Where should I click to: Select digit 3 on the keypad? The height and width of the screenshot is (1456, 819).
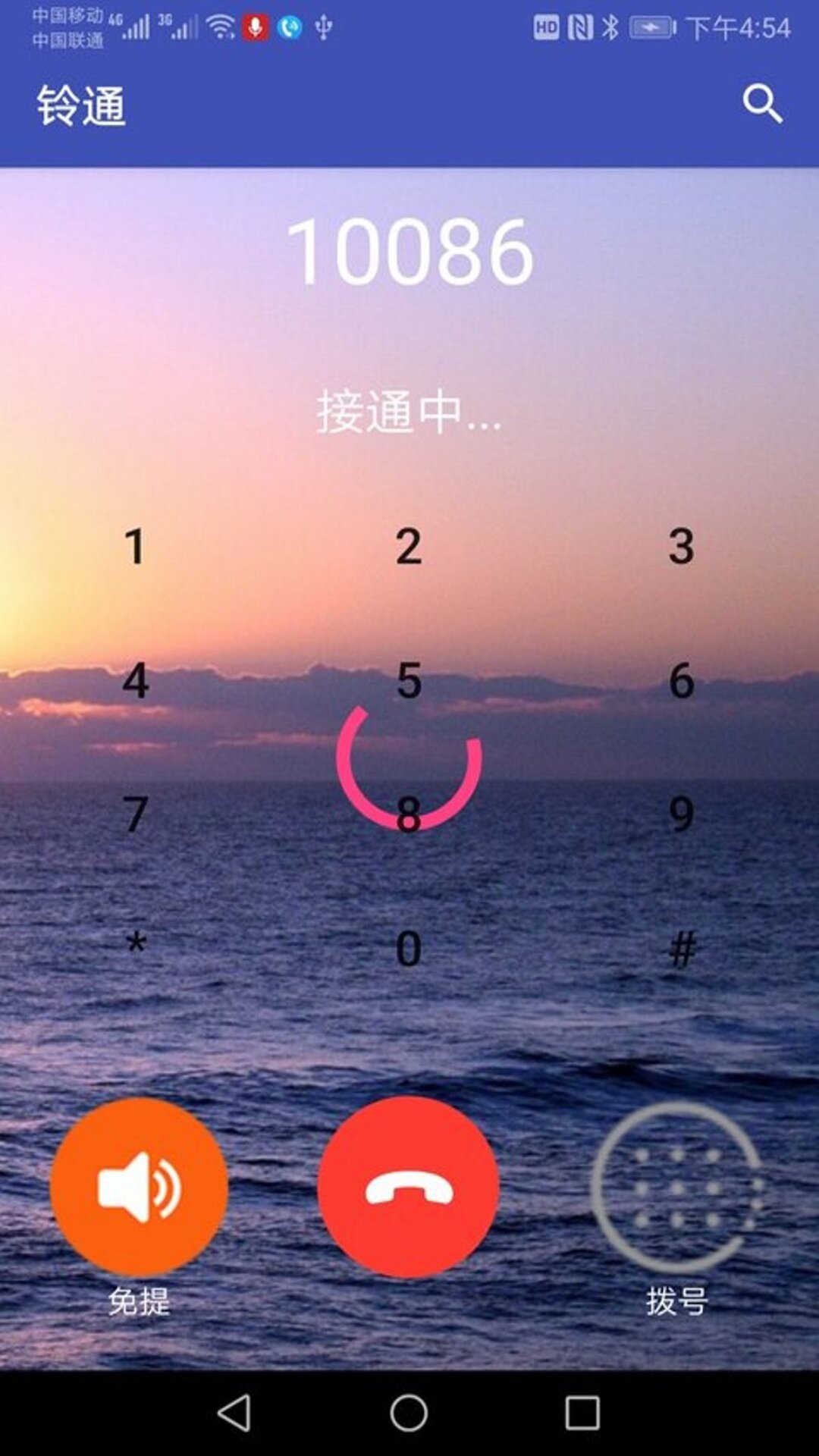point(681,546)
